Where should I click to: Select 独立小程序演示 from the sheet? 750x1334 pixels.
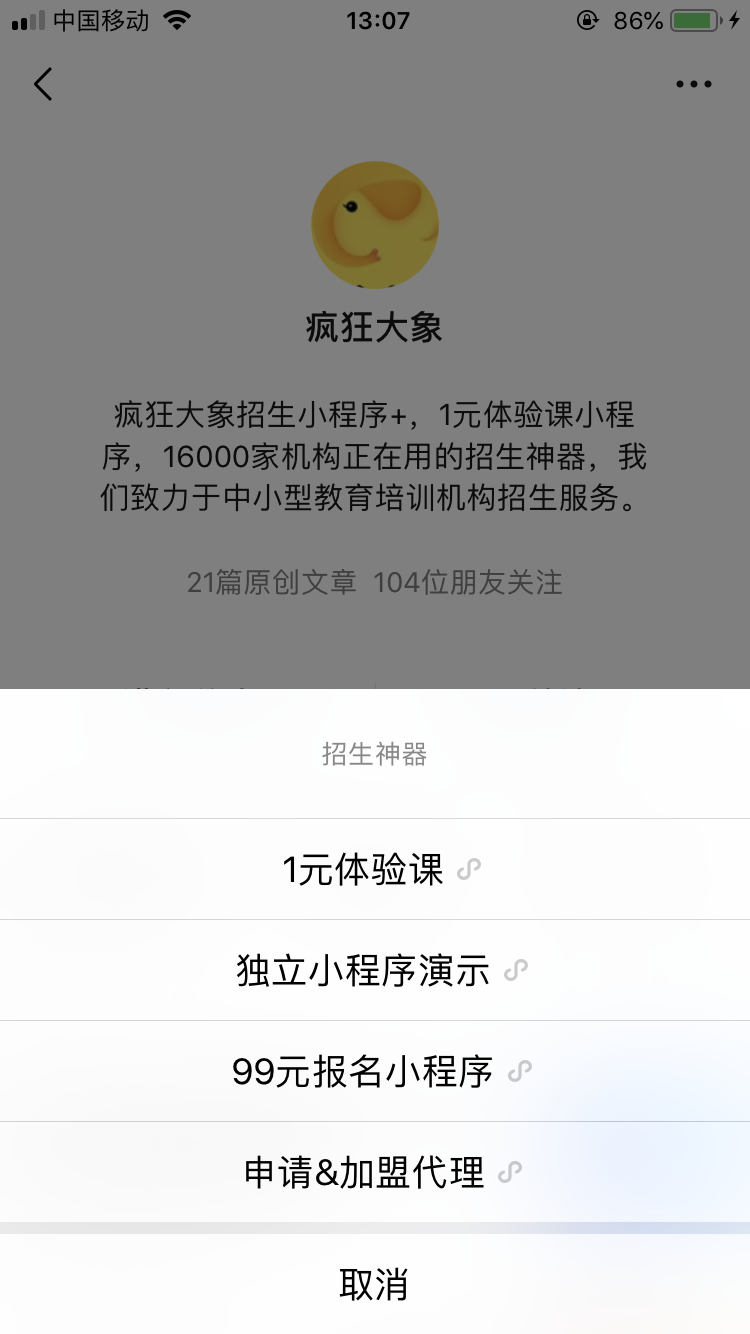tap(374, 971)
